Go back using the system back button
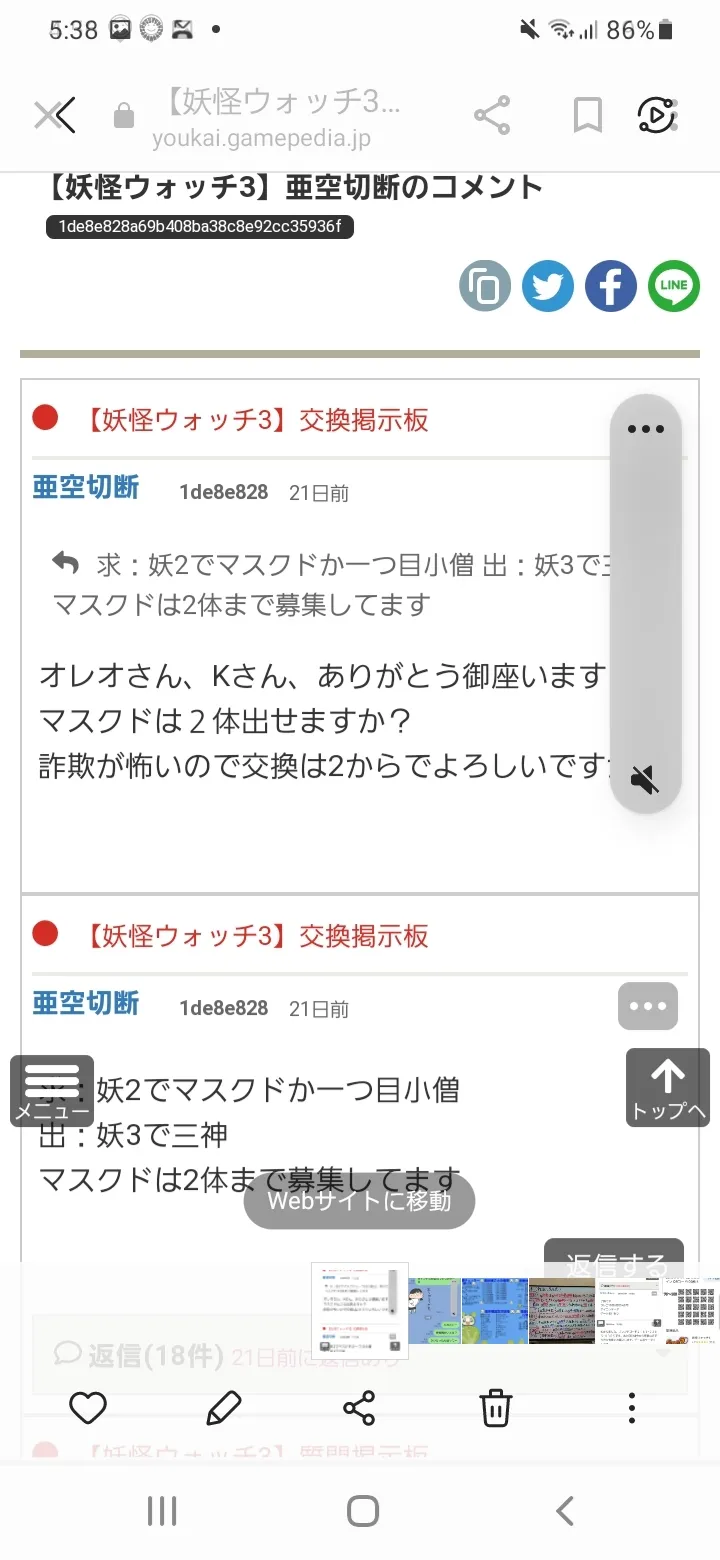Image resolution: width=720 pixels, height=1560 pixels. [x=565, y=1511]
